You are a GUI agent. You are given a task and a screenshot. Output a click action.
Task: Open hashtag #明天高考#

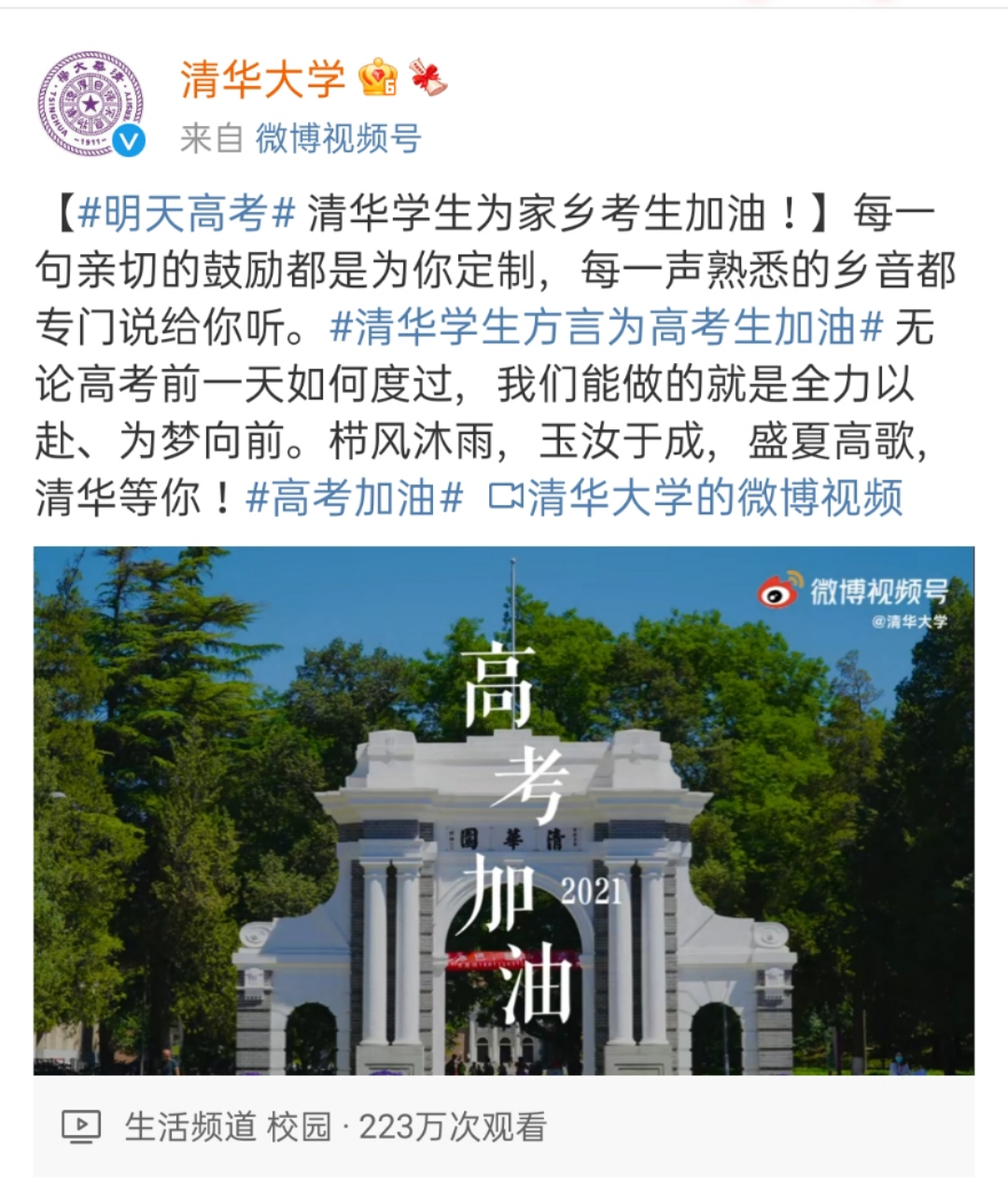[x=187, y=214]
